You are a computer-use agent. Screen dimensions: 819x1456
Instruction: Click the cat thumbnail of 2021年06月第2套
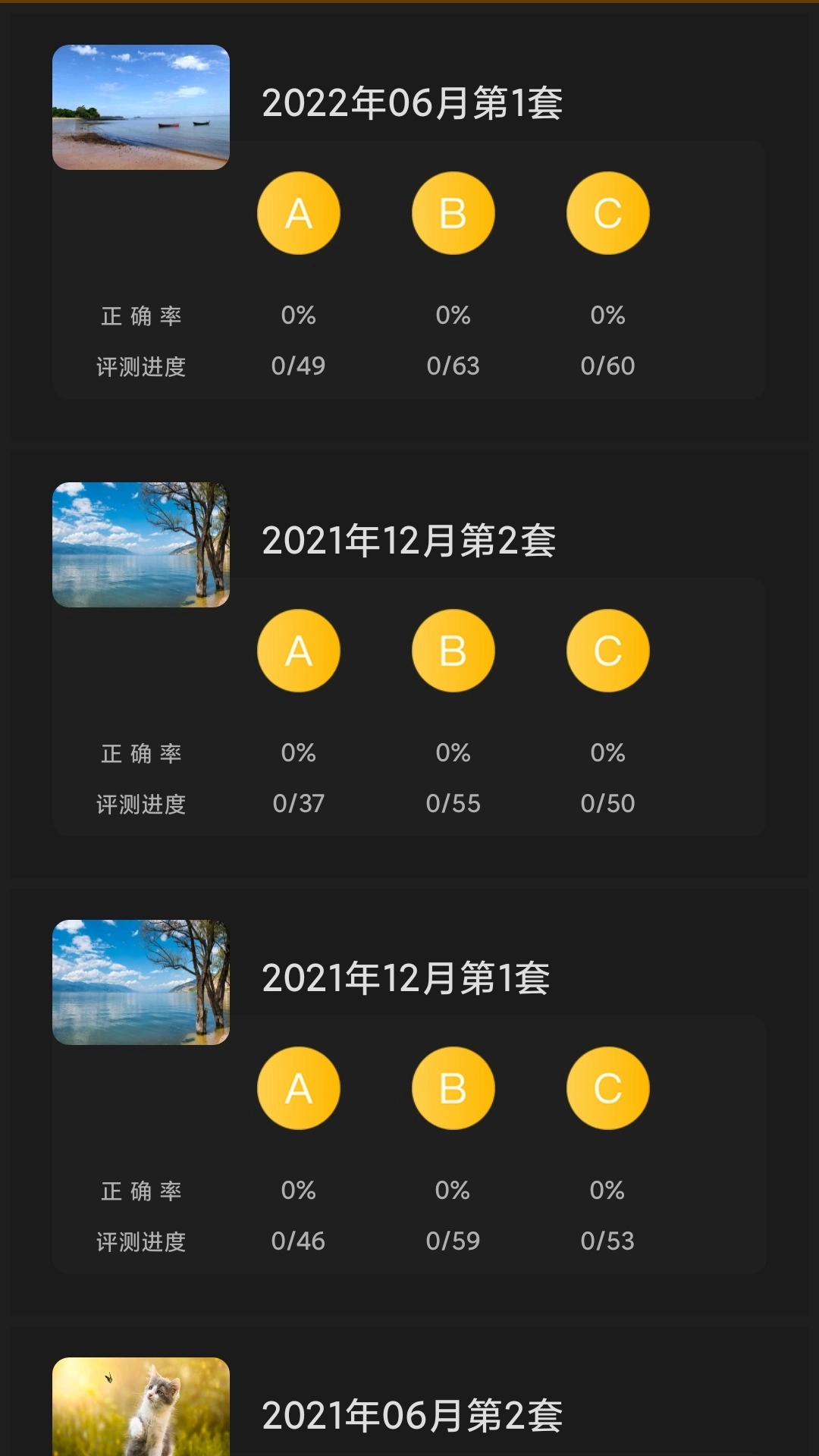(143, 1418)
